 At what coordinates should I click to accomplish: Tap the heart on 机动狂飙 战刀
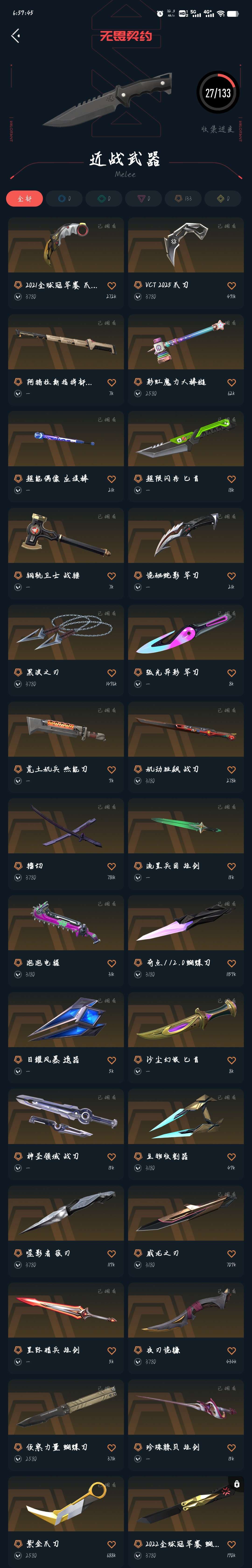231,769
